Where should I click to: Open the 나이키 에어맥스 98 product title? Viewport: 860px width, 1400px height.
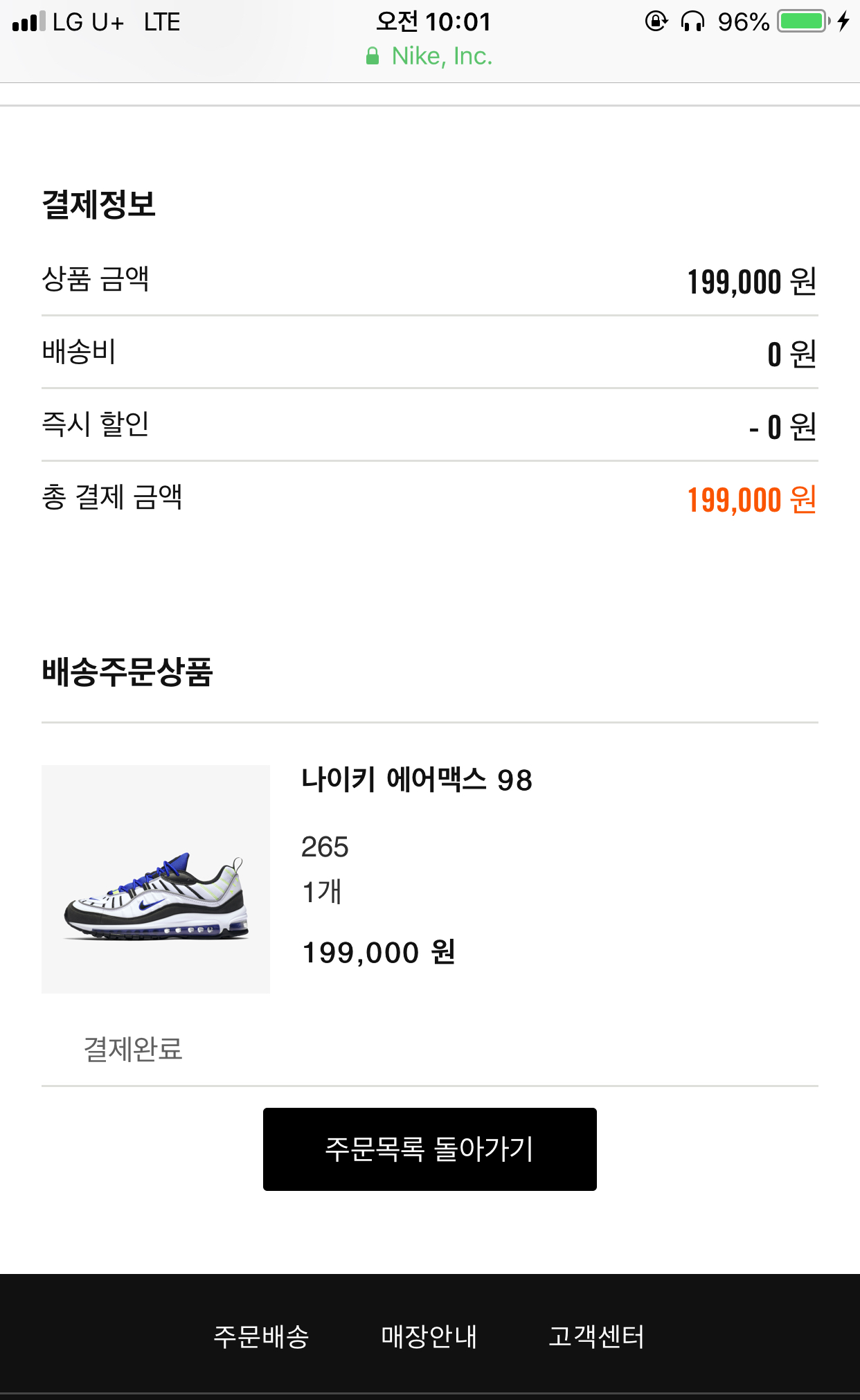417,780
